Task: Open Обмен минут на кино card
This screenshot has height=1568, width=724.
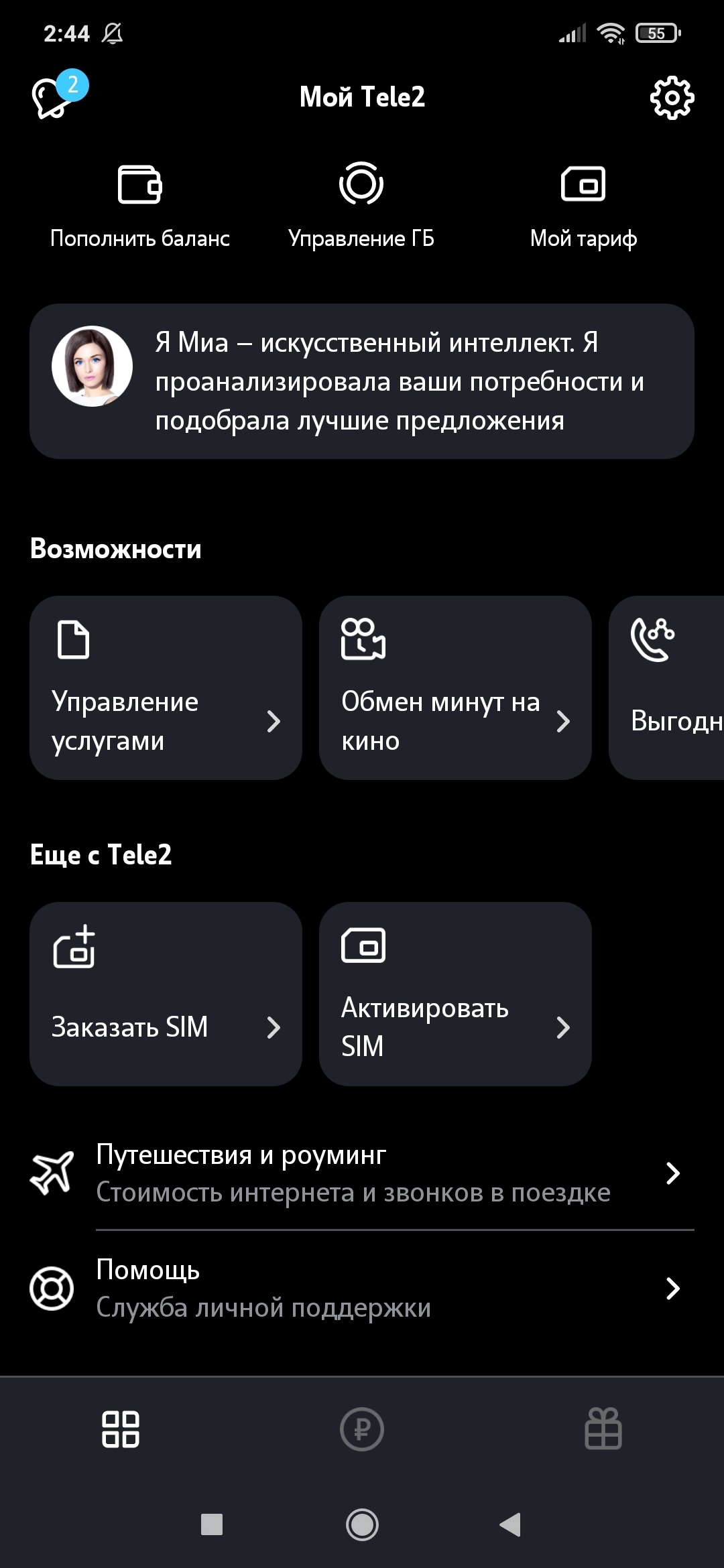Action: (455, 688)
